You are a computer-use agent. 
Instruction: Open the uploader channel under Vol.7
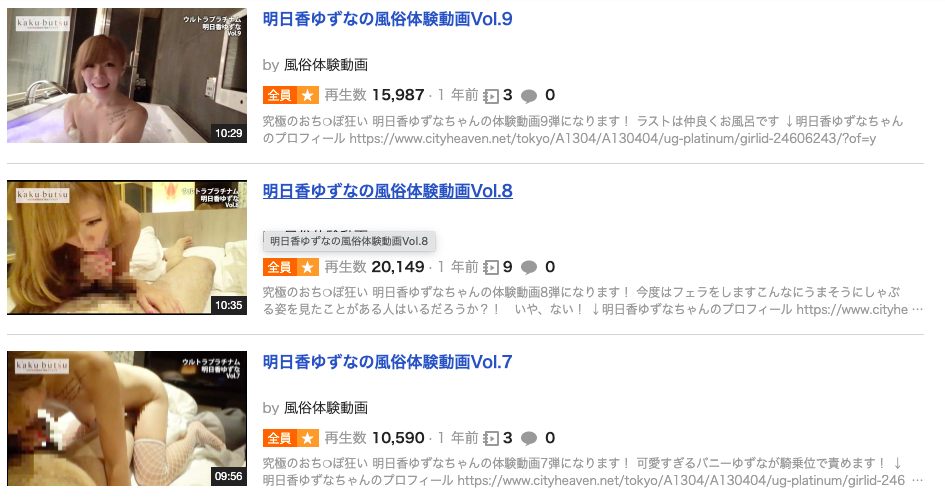pos(326,408)
